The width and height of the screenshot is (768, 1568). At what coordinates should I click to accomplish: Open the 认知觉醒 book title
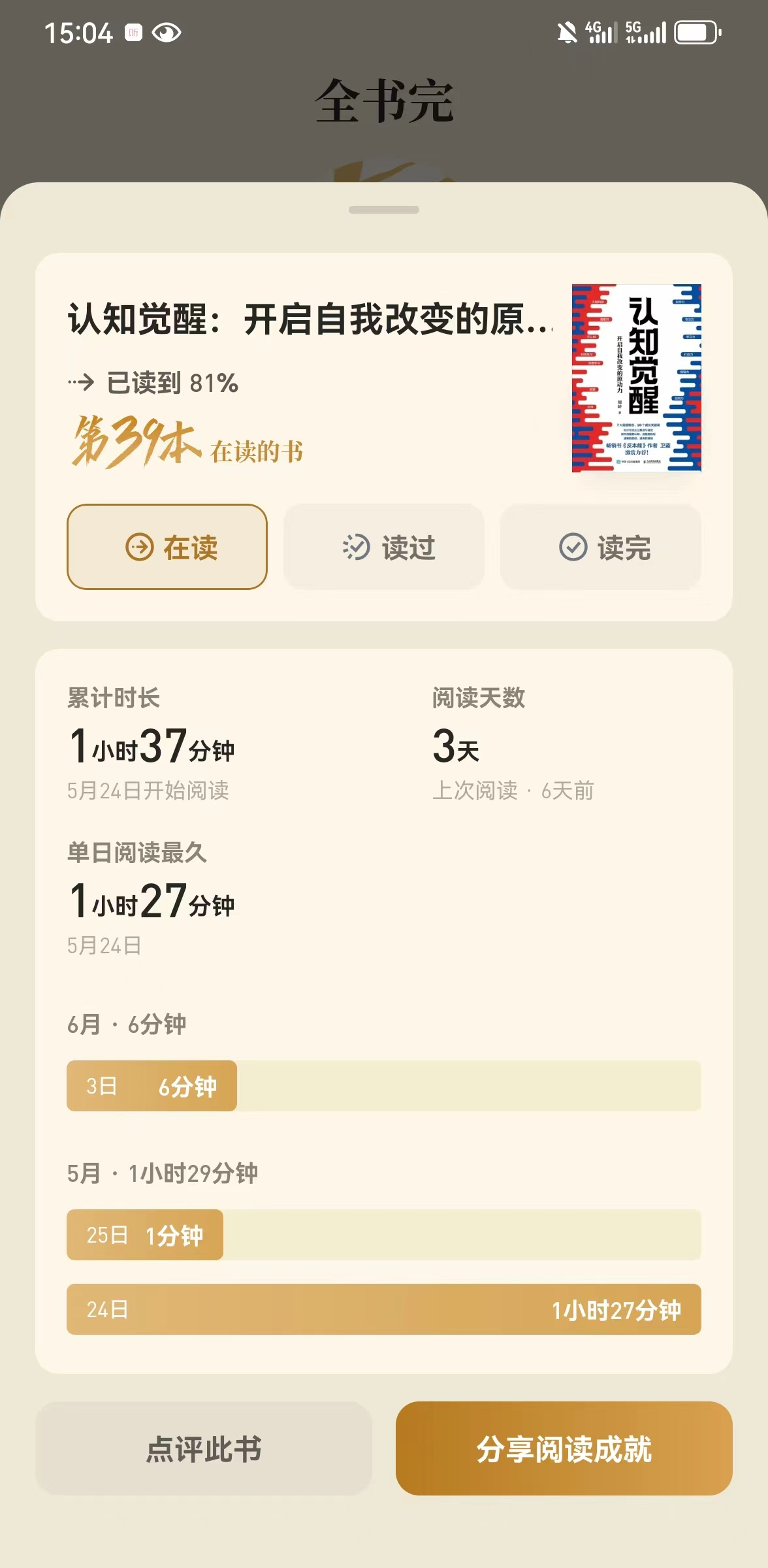tap(310, 320)
